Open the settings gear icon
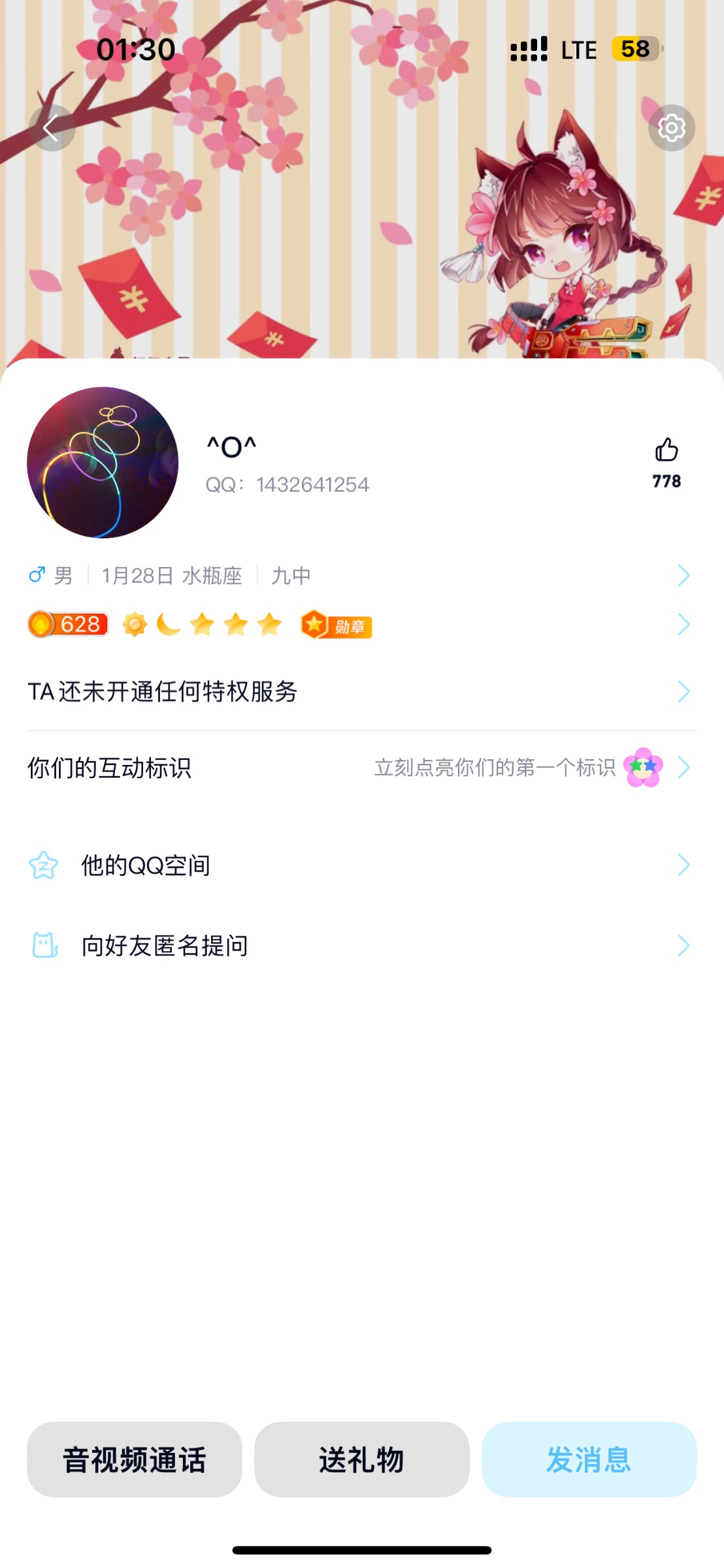 (671, 128)
